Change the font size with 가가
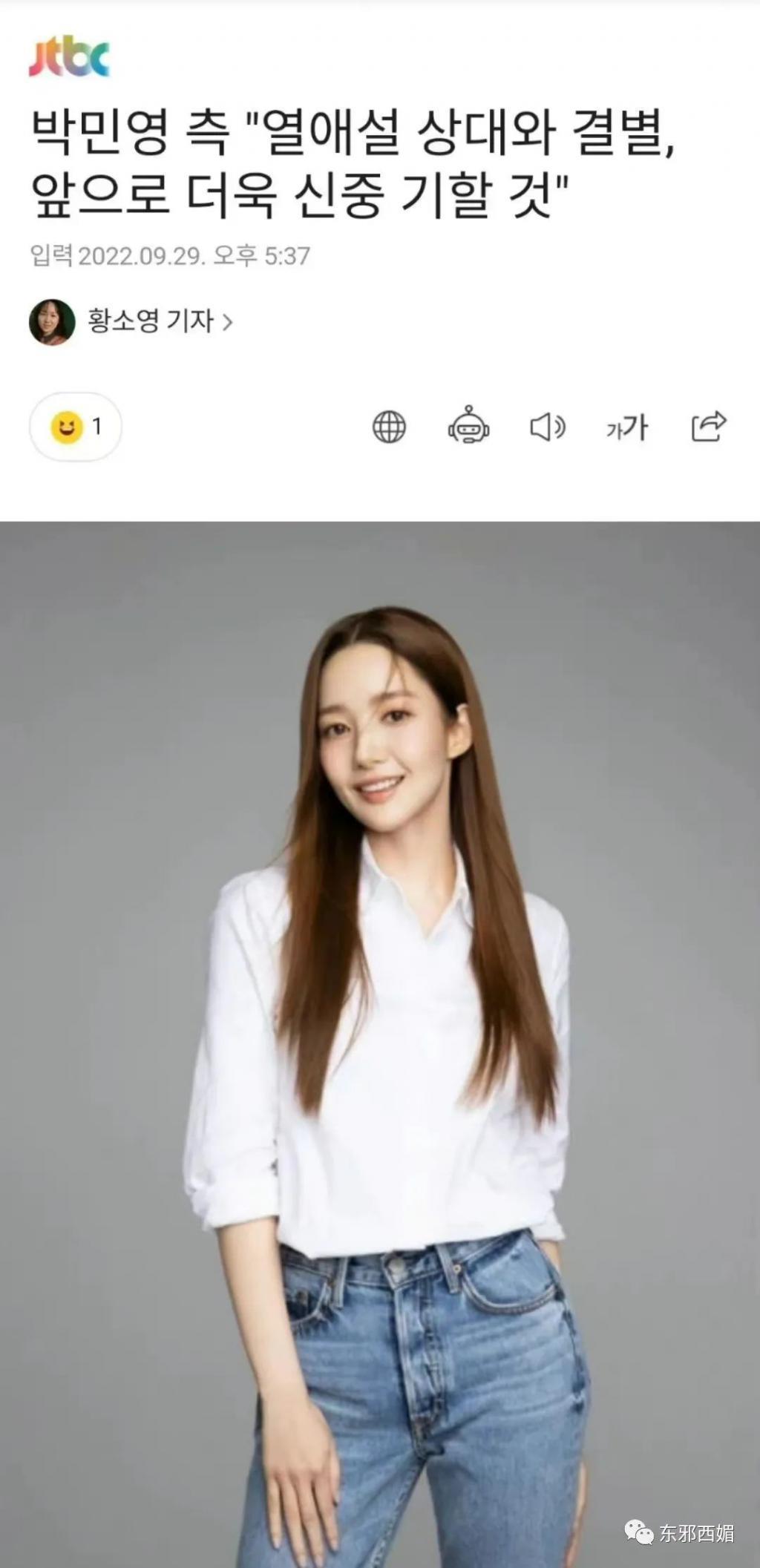This screenshot has height=1568, width=760. [x=627, y=427]
